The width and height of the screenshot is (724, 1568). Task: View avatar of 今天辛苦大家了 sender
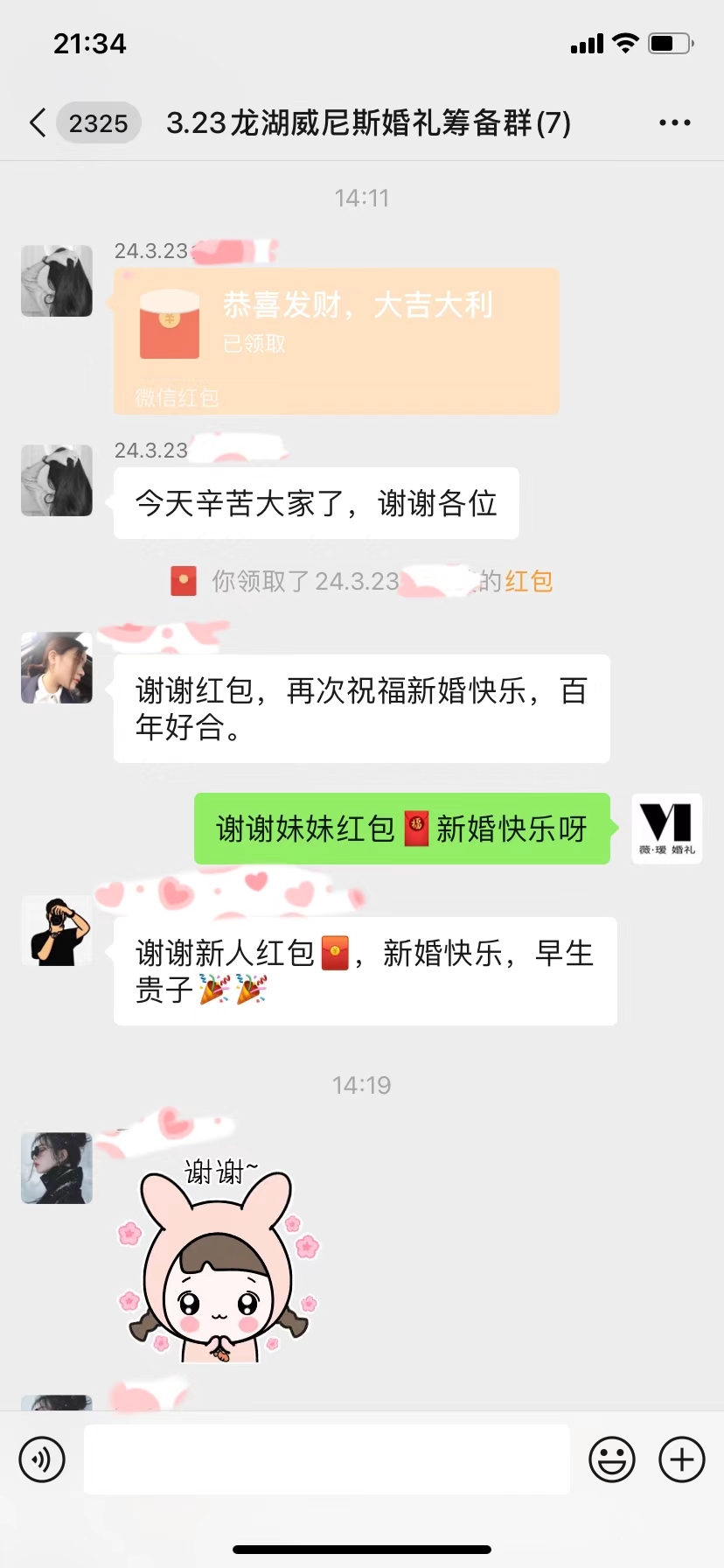pos(57,480)
